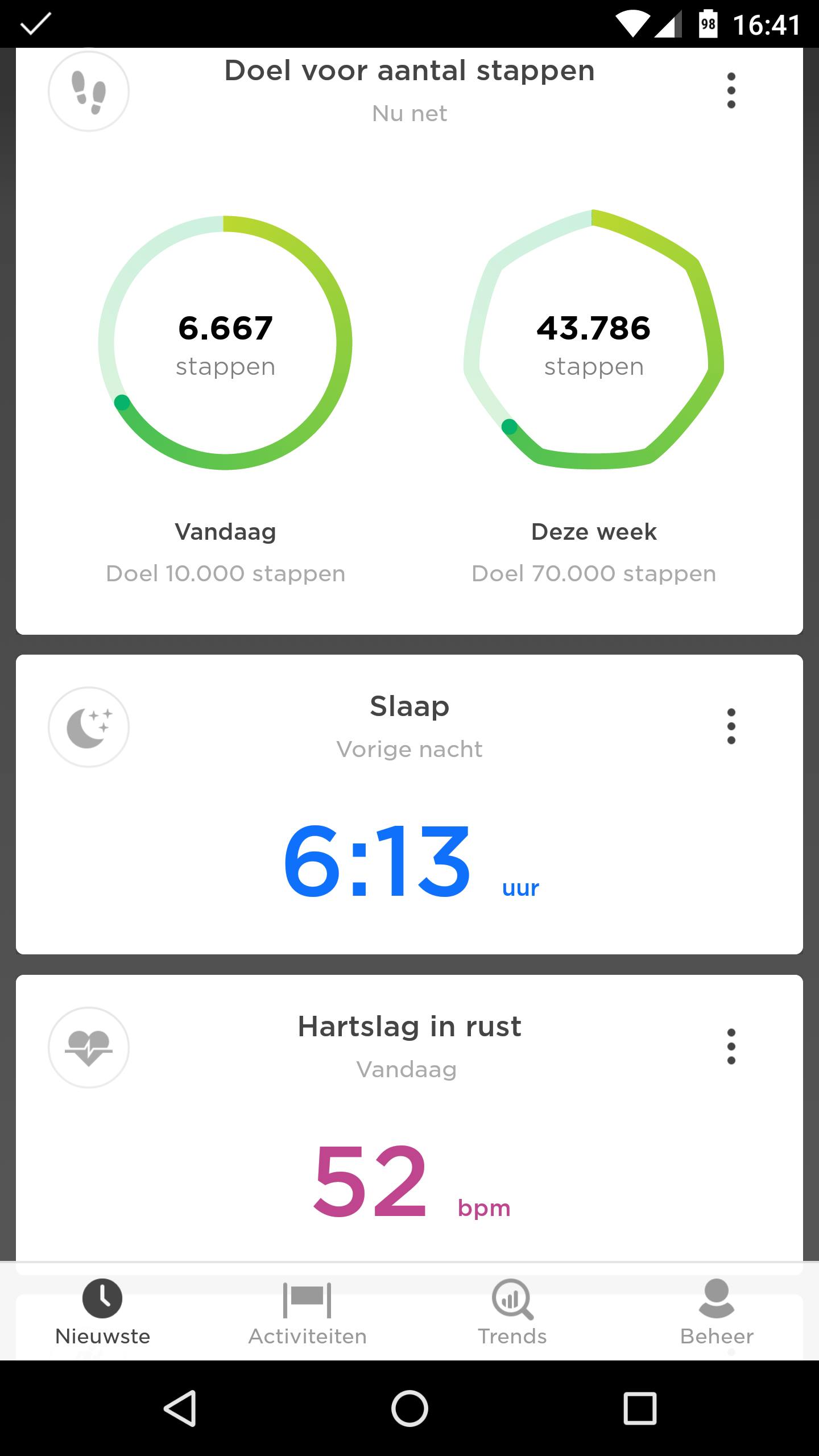Open today's steps circle with 6.667 stappen
Image resolution: width=819 pixels, height=1456 pixels.
pos(225,343)
